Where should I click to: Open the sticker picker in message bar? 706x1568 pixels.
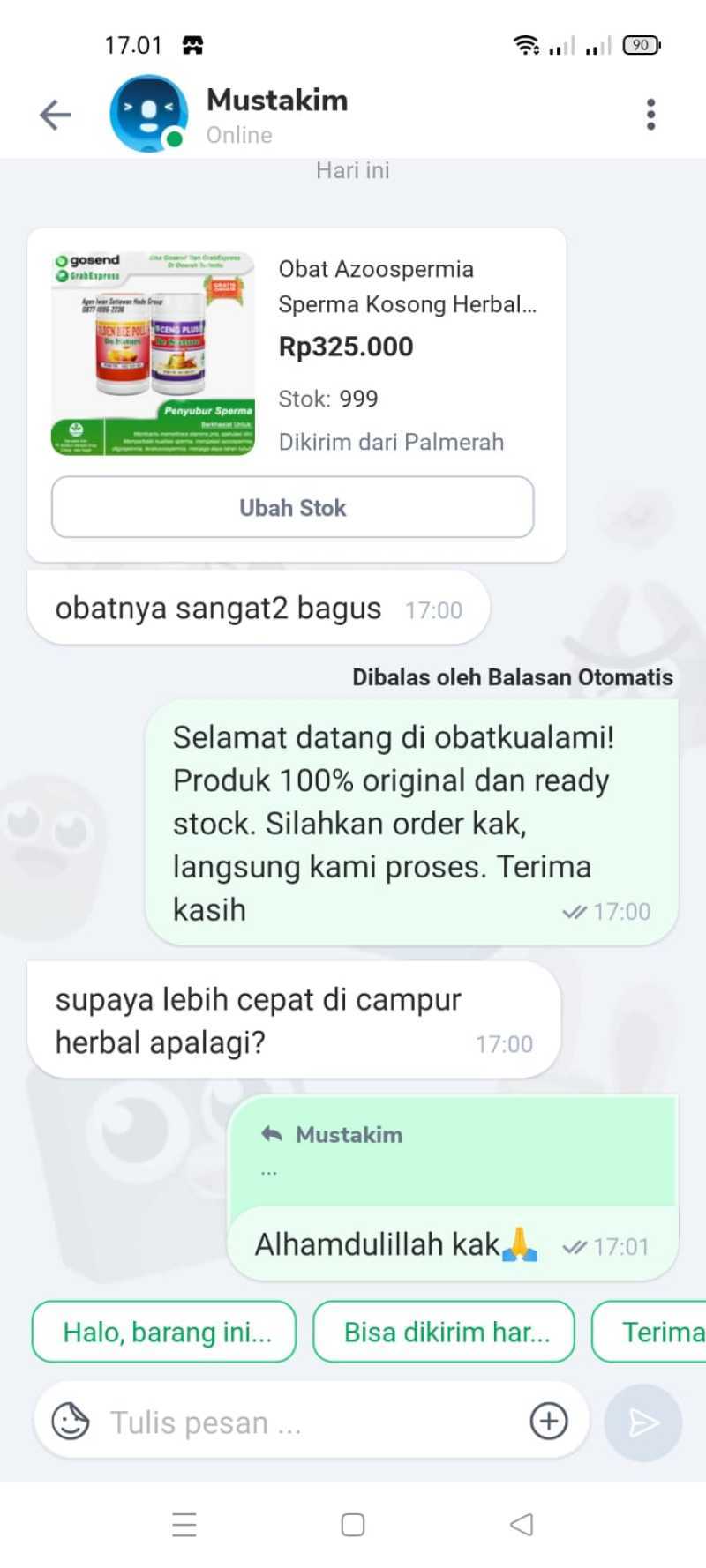tap(71, 1422)
